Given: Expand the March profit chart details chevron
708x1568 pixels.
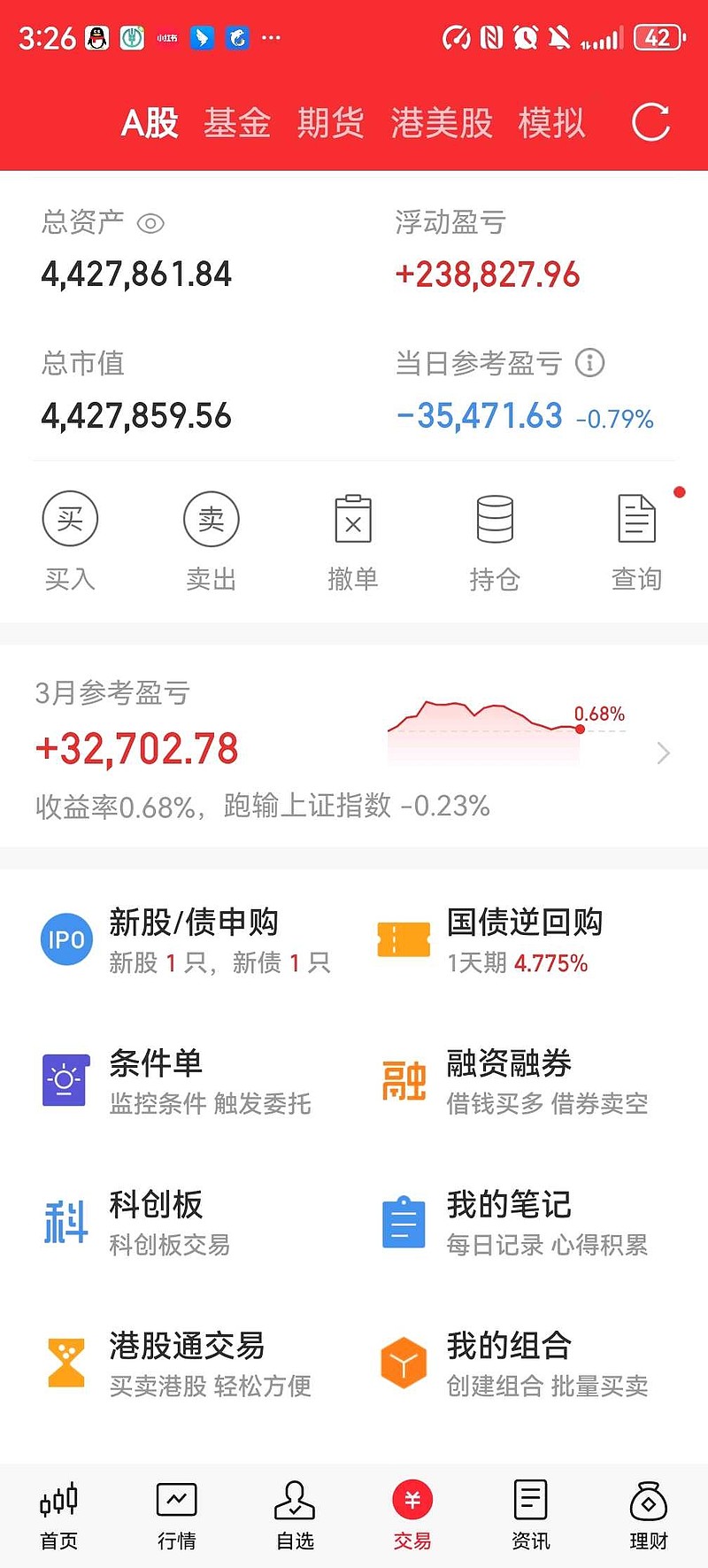Looking at the screenshot, I should 662,753.
